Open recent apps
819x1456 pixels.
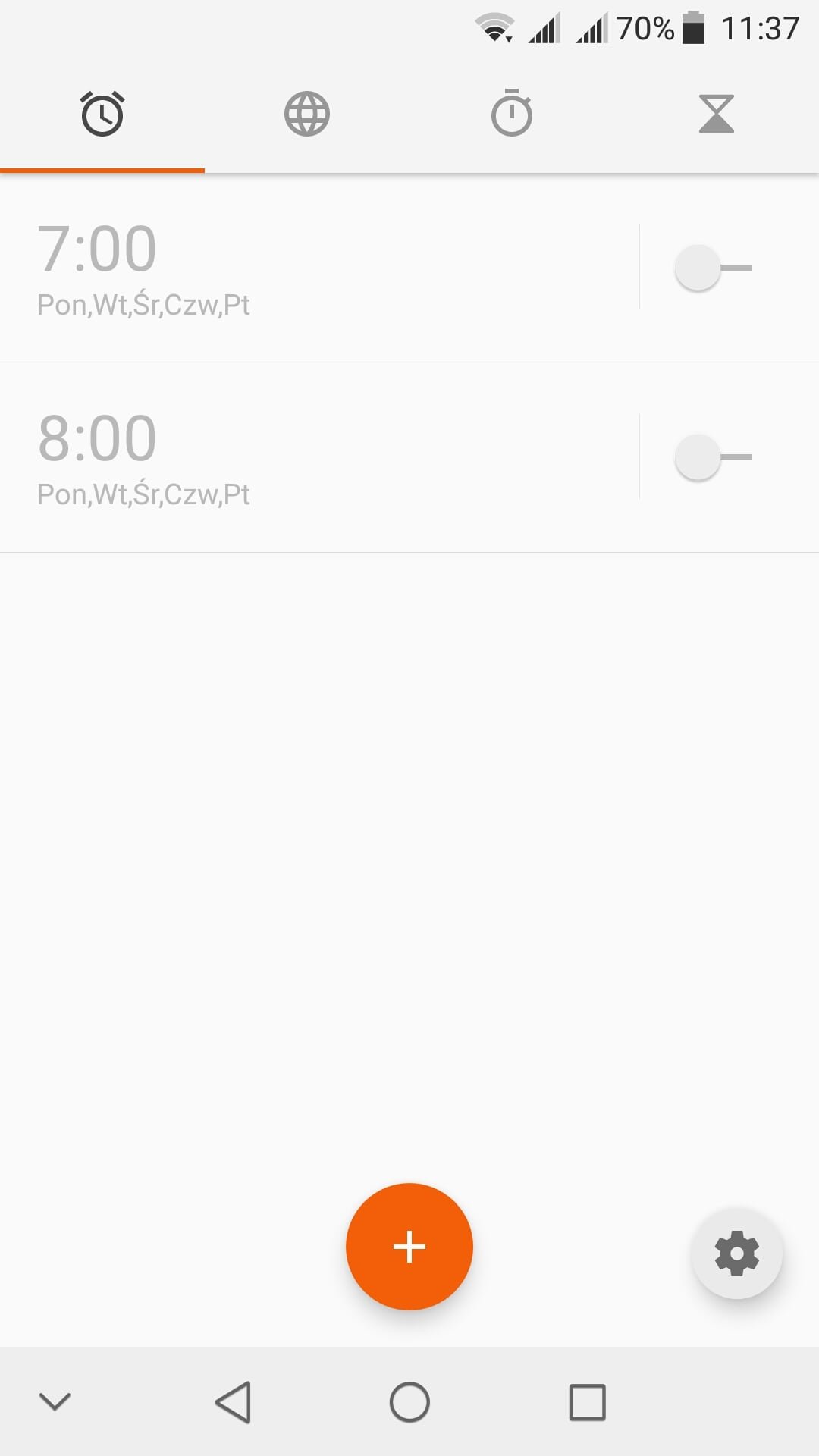[x=588, y=1401]
